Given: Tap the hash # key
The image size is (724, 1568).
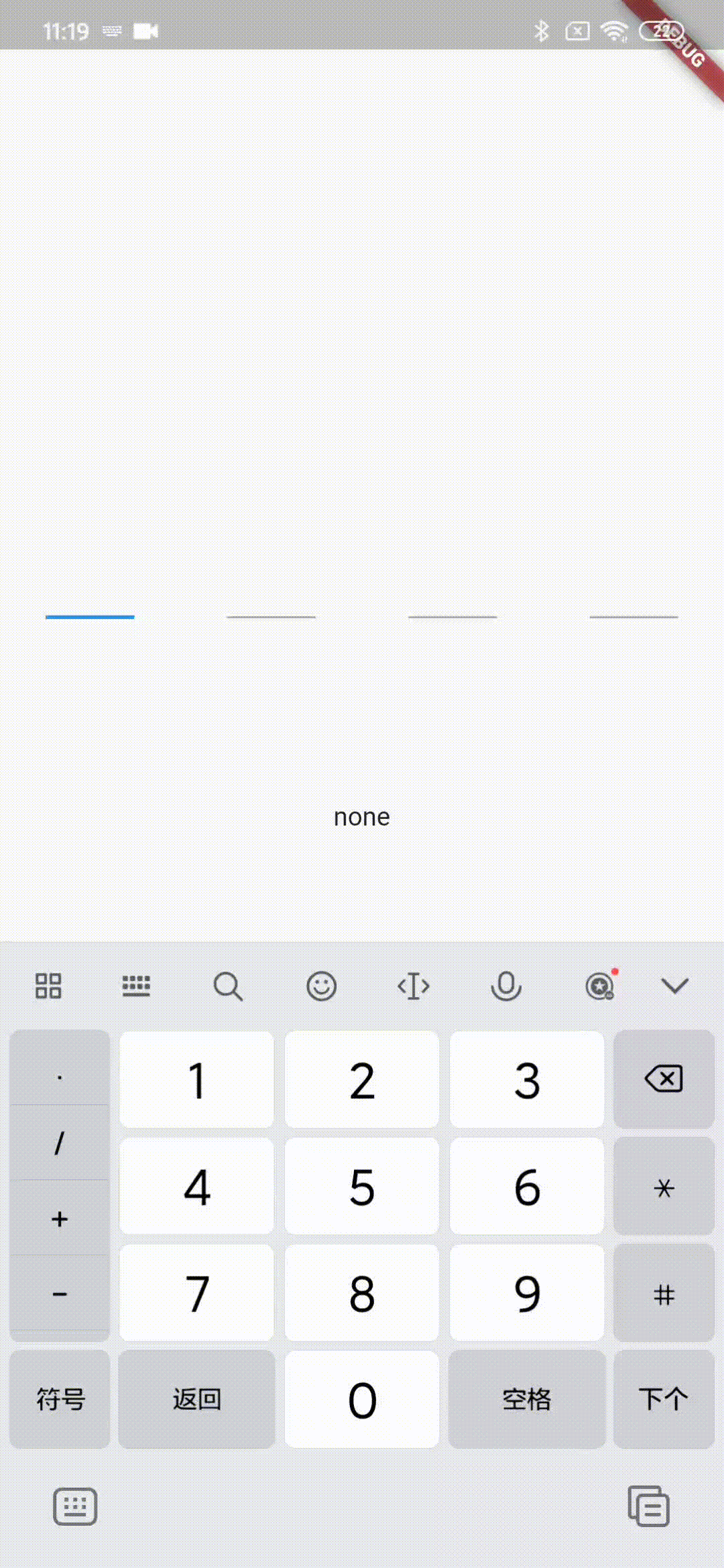Looking at the screenshot, I should click(x=664, y=1294).
